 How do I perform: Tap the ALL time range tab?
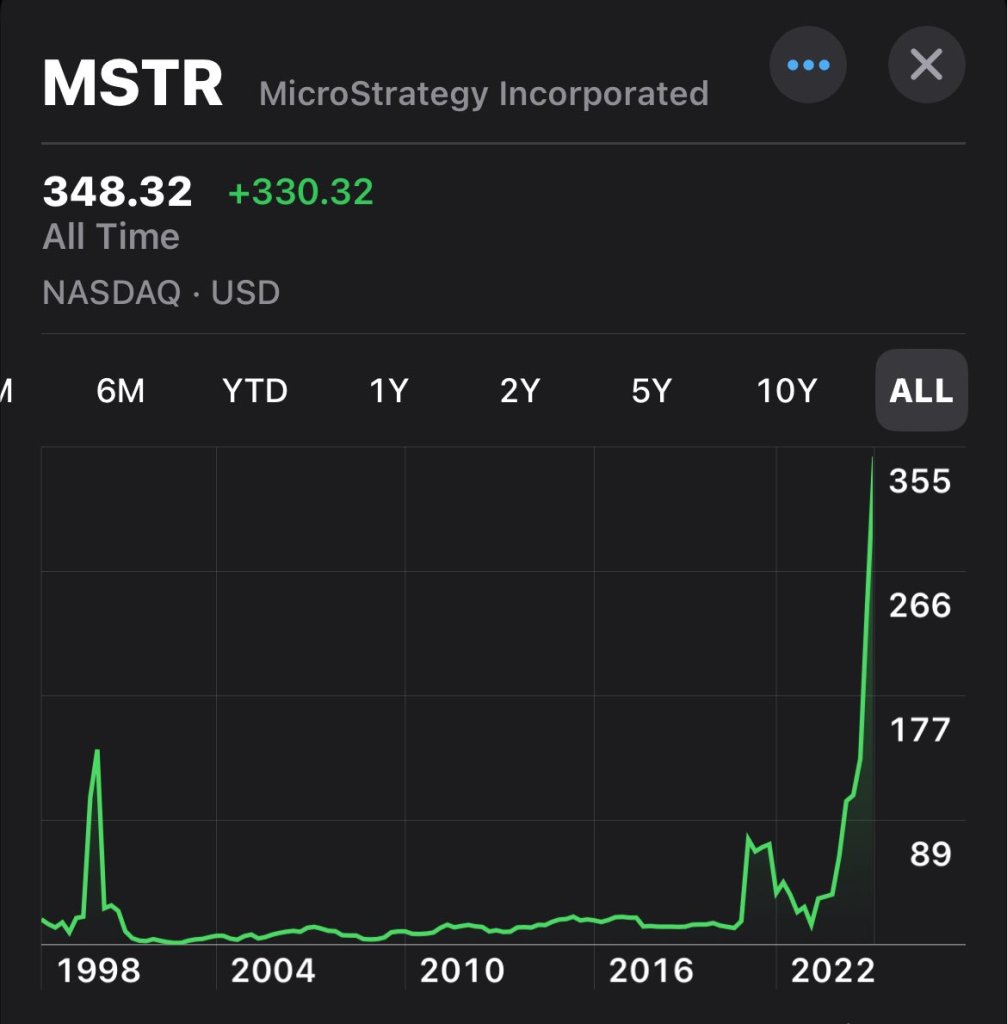point(921,391)
